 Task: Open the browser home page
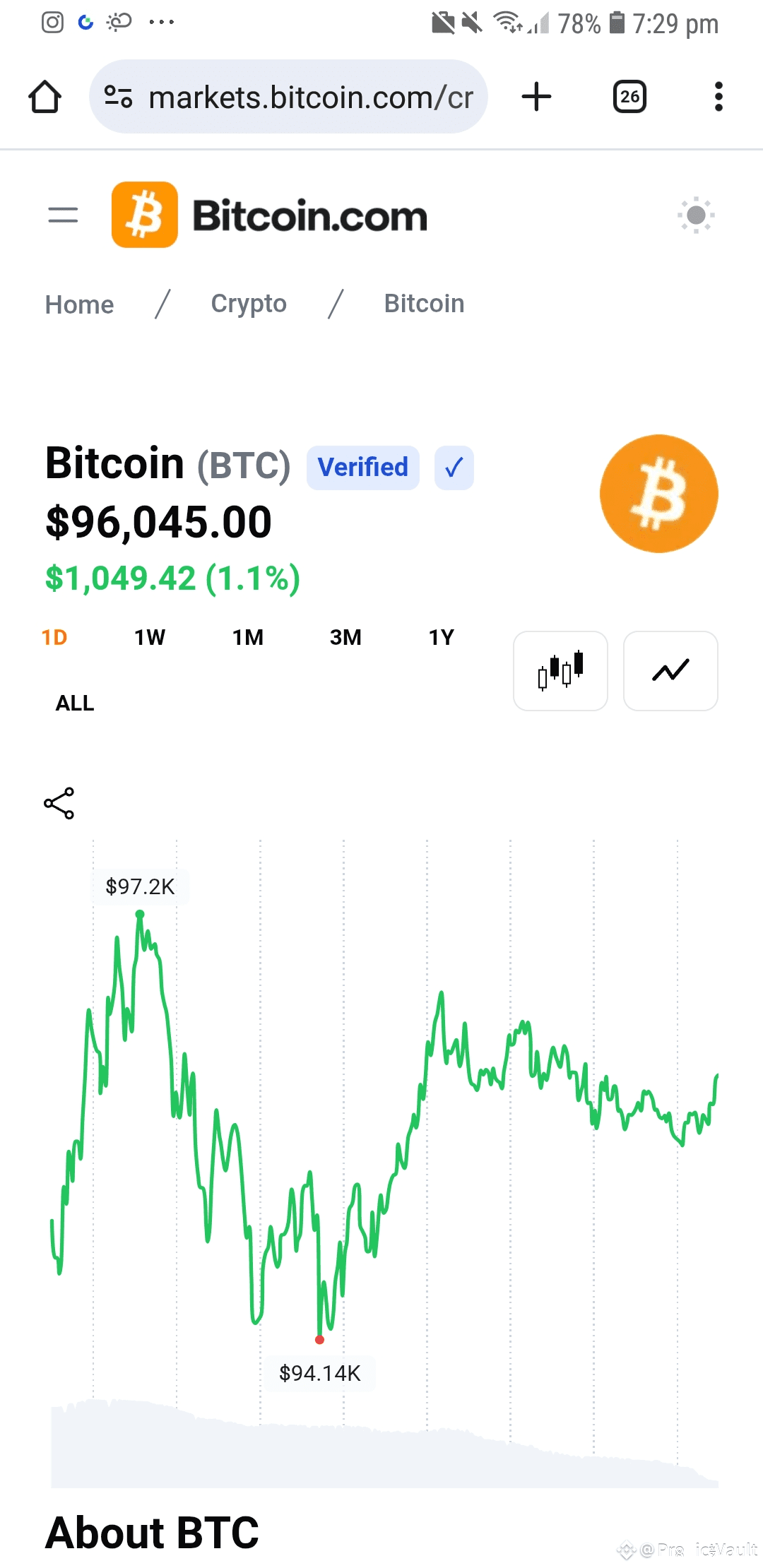point(45,97)
